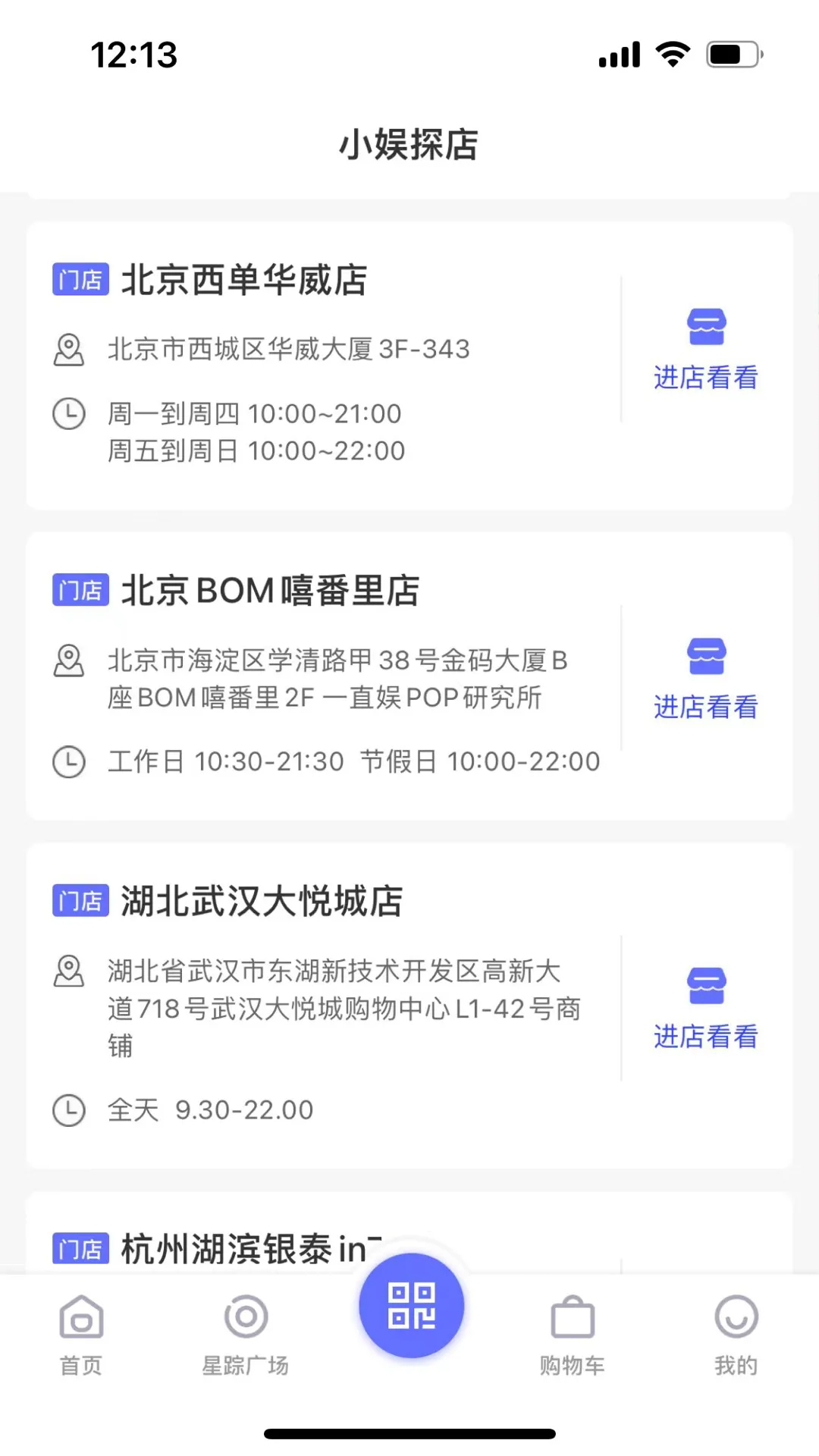Screen dimensions: 819x1456
Task: Click the clock icon beside 全天 9.30-22.00
Action: 68,1109
